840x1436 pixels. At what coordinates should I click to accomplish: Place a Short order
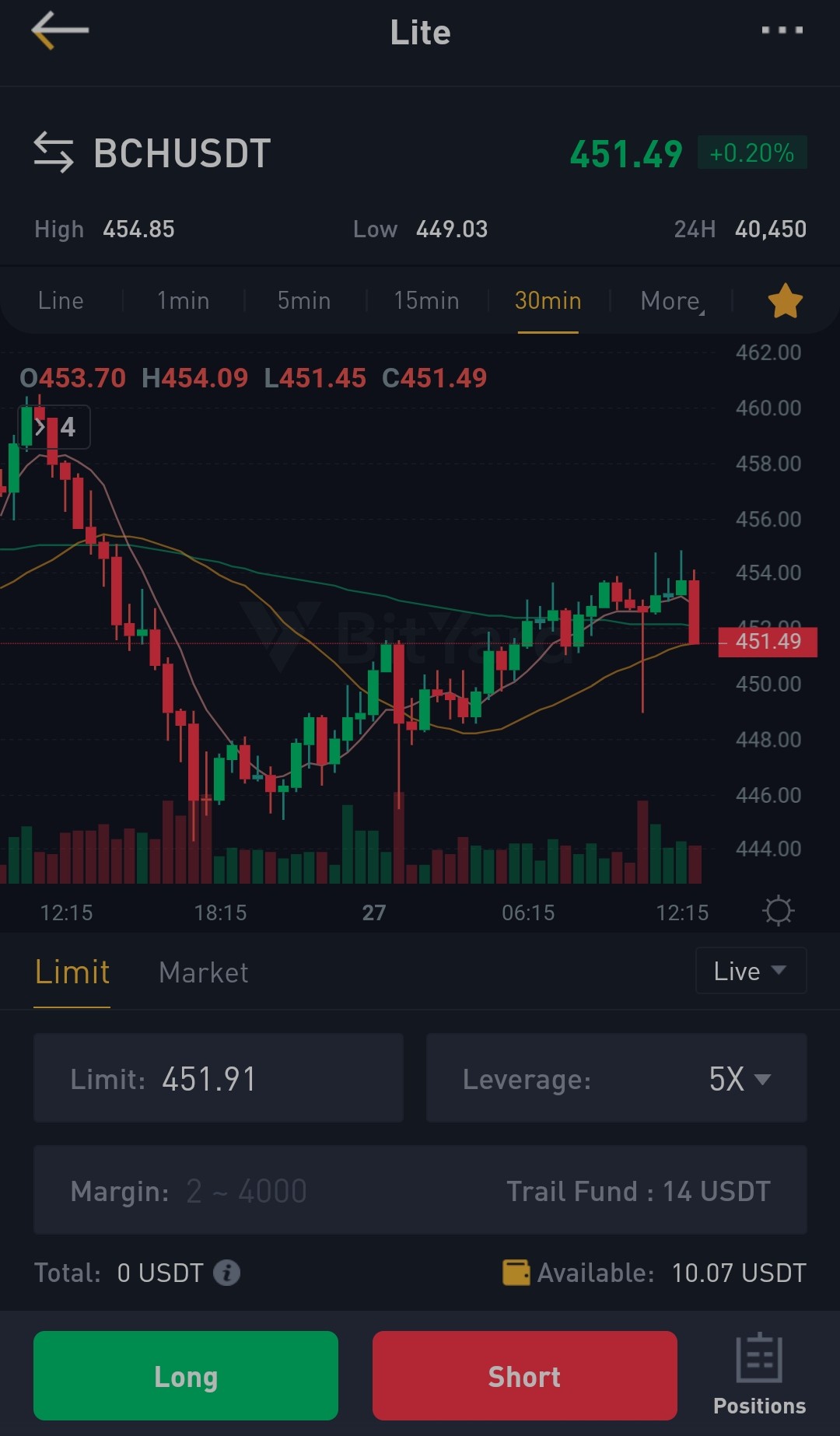pyautogui.click(x=525, y=1376)
